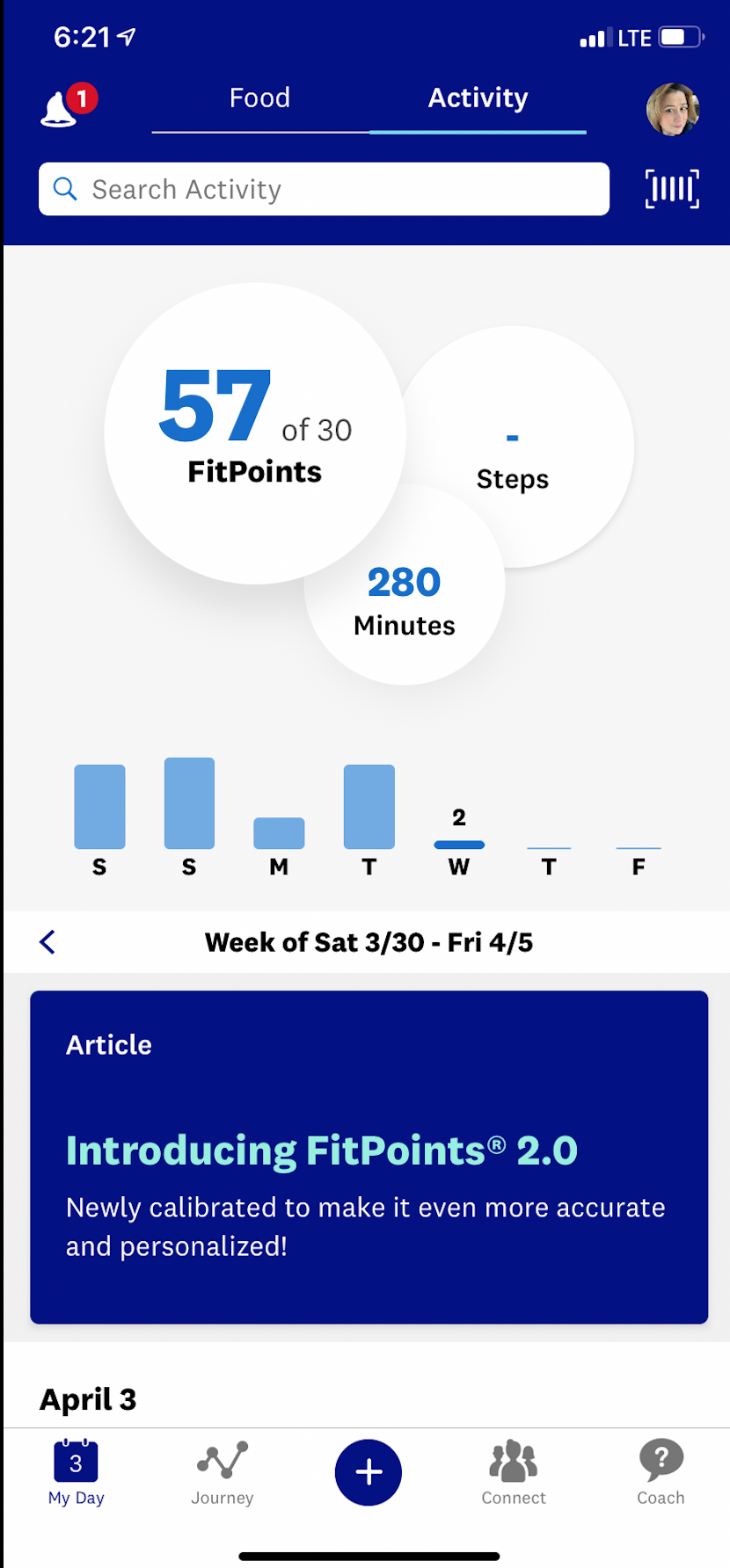View the FitPoints circle details
This screenshot has height=1568, width=730.
click(x=254, y=432)
